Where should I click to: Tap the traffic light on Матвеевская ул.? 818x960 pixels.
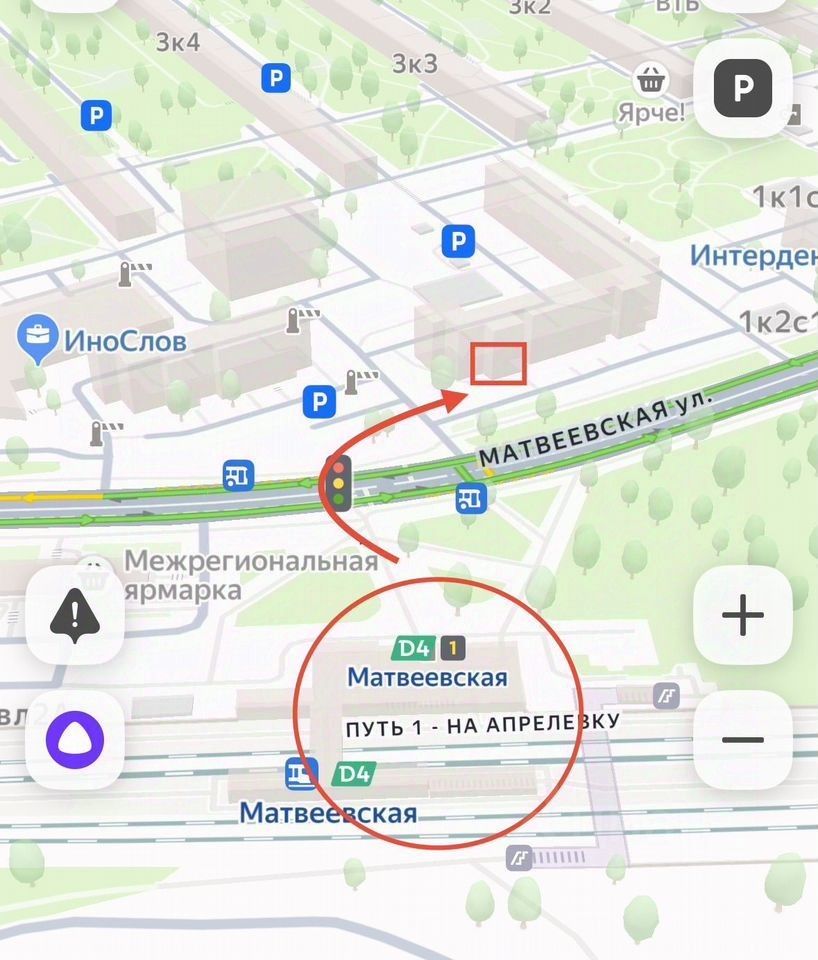340,483
